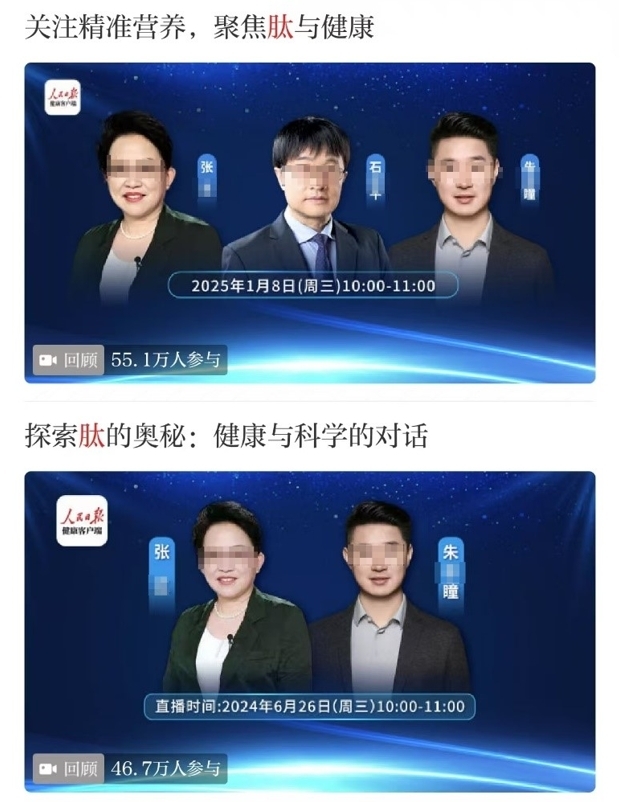This screenshot has height=802, width=620.
Task: Open the 2025年1月8日 live replay card
Action: (x=309, y=222)
